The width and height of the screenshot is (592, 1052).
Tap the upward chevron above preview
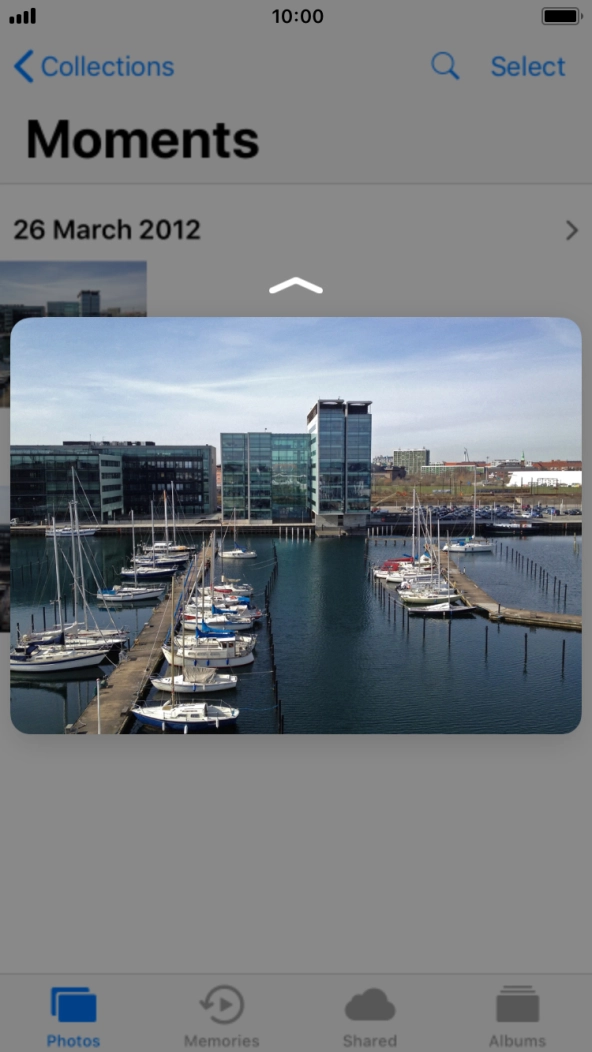296,286
